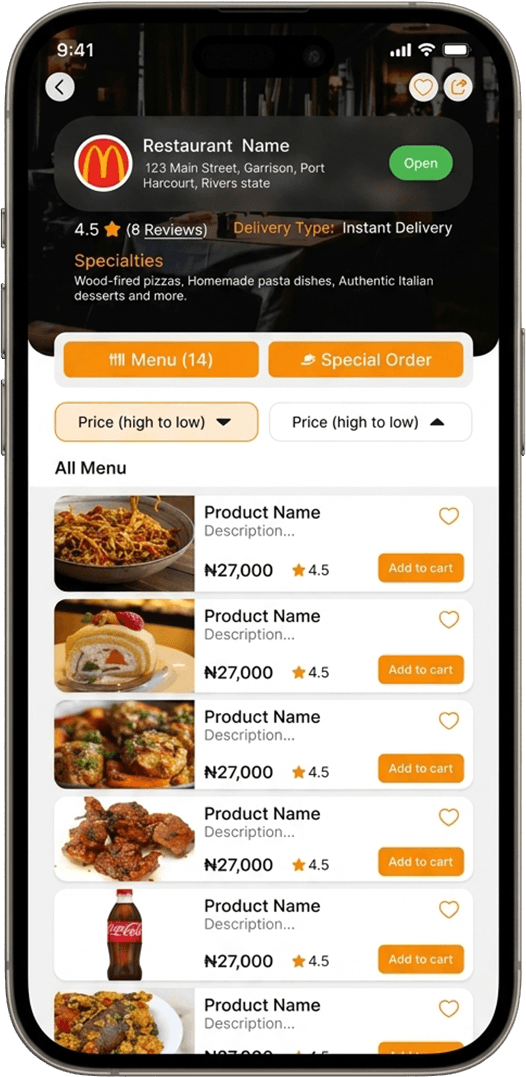This screenshot has height=1077, width=526.
Task: Like the cake roll product
Action: [448, 620]
